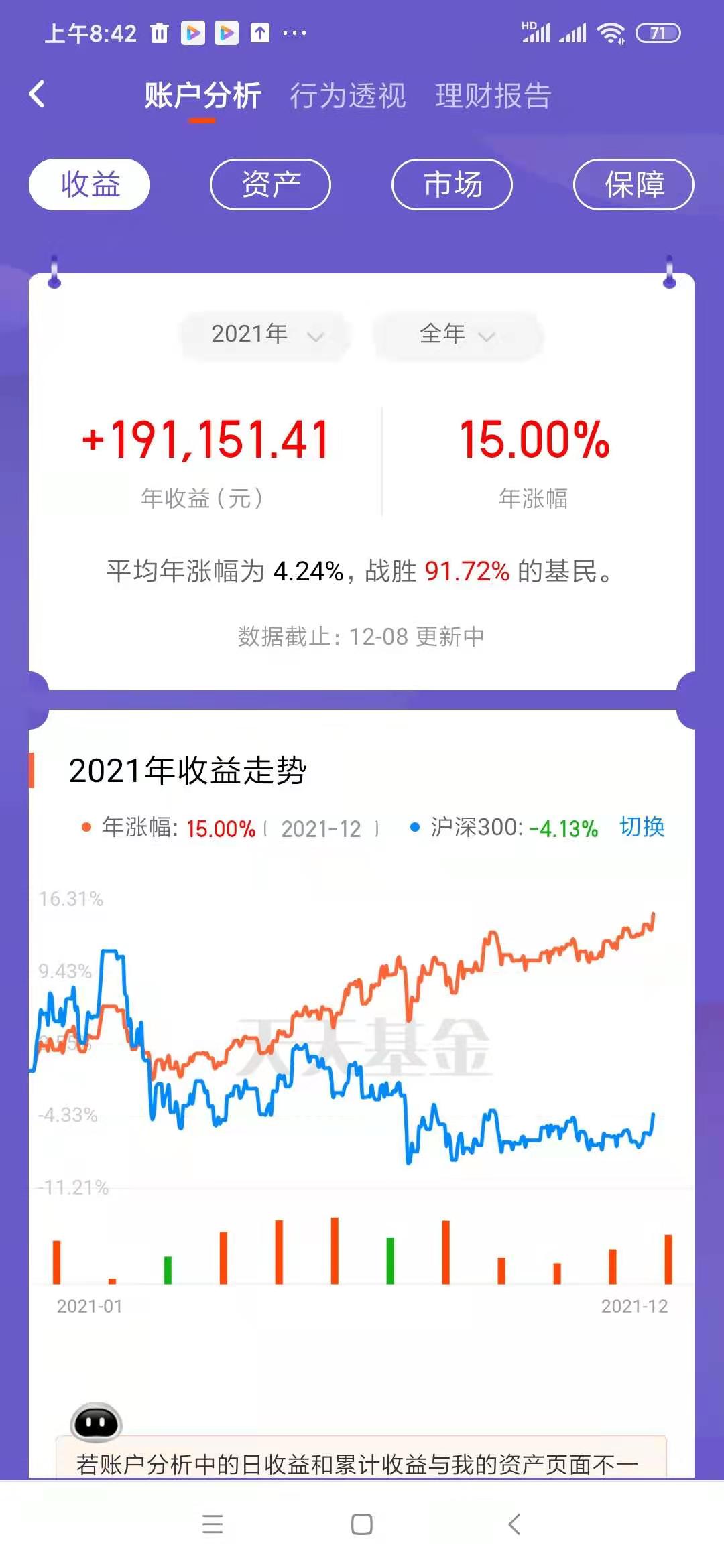Expand the 全年 period dropdown

tap(457, 334)
